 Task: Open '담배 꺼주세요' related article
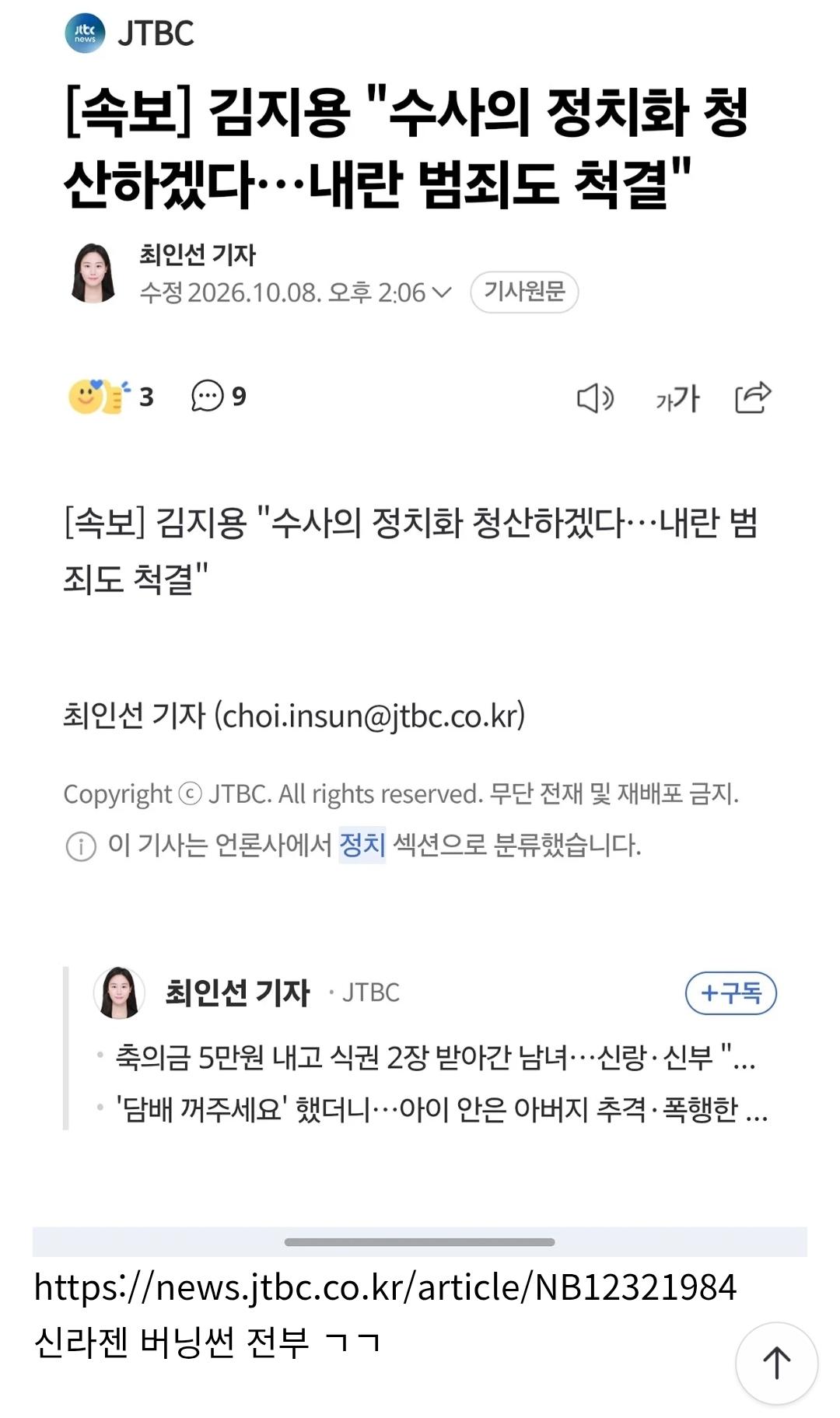click(x=442, y=1109)
